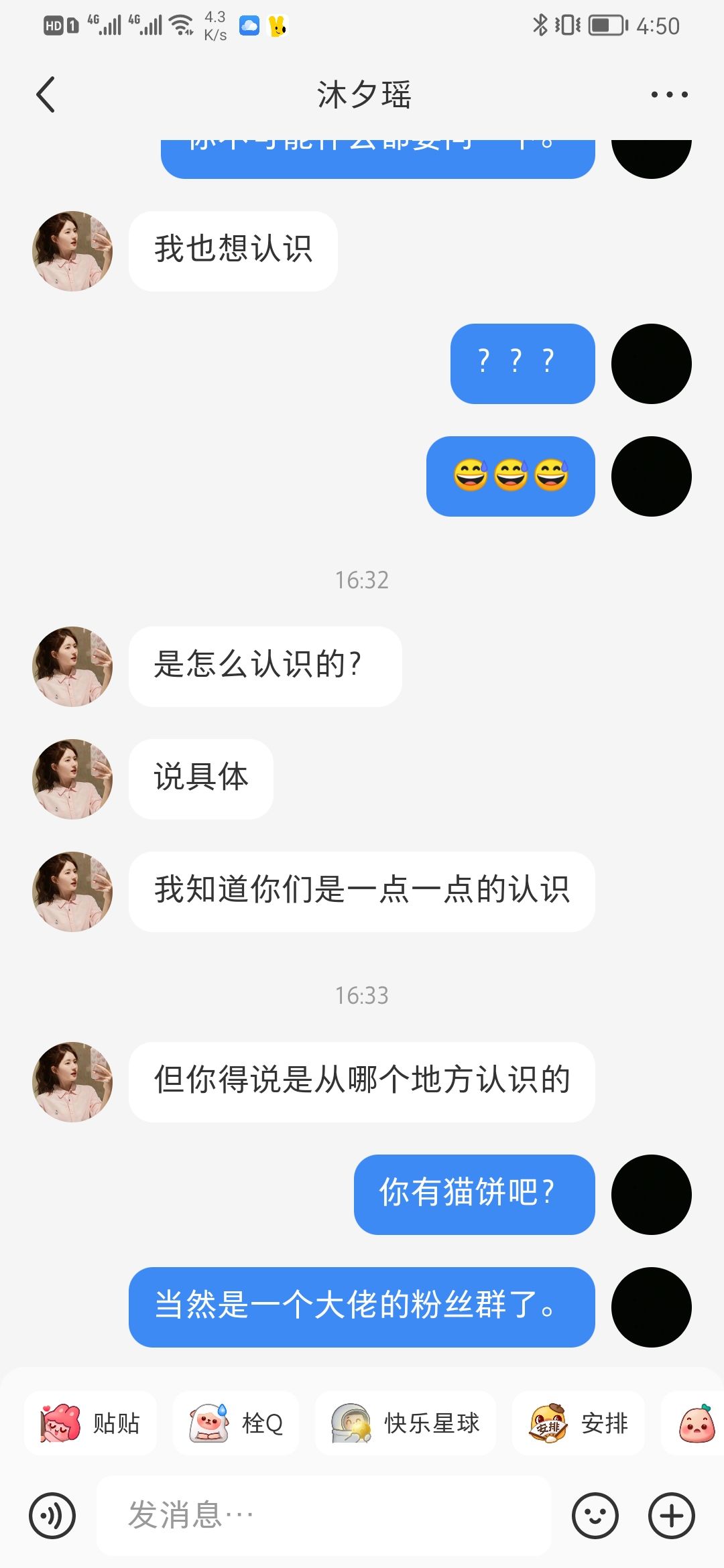Go back to the chat list

click(x=46, y=94)
